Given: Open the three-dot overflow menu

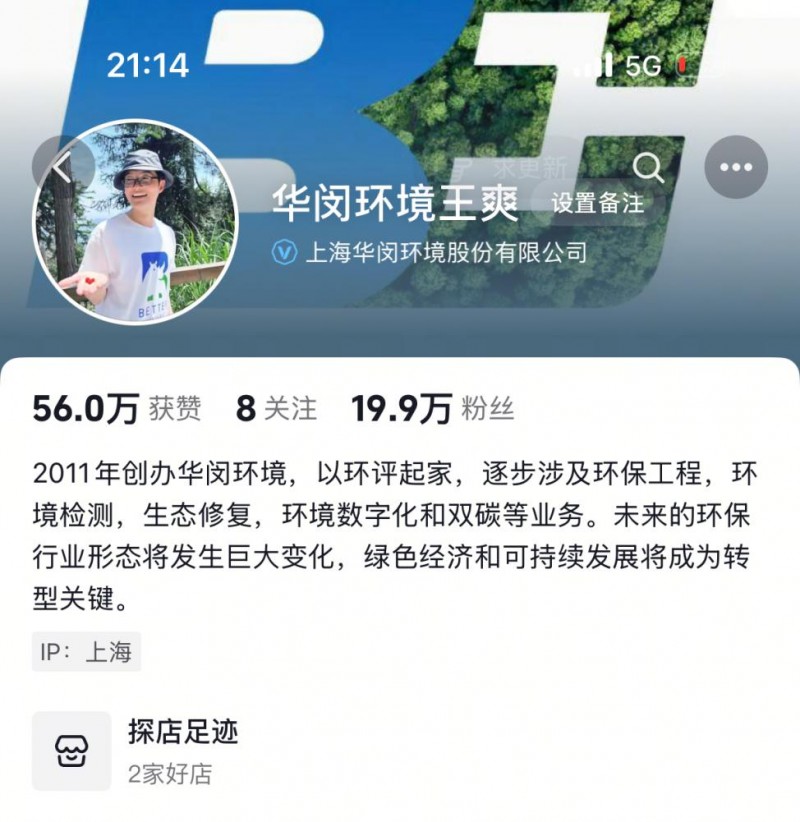Looking at the screenshot, I should click(x=736, y=167).
